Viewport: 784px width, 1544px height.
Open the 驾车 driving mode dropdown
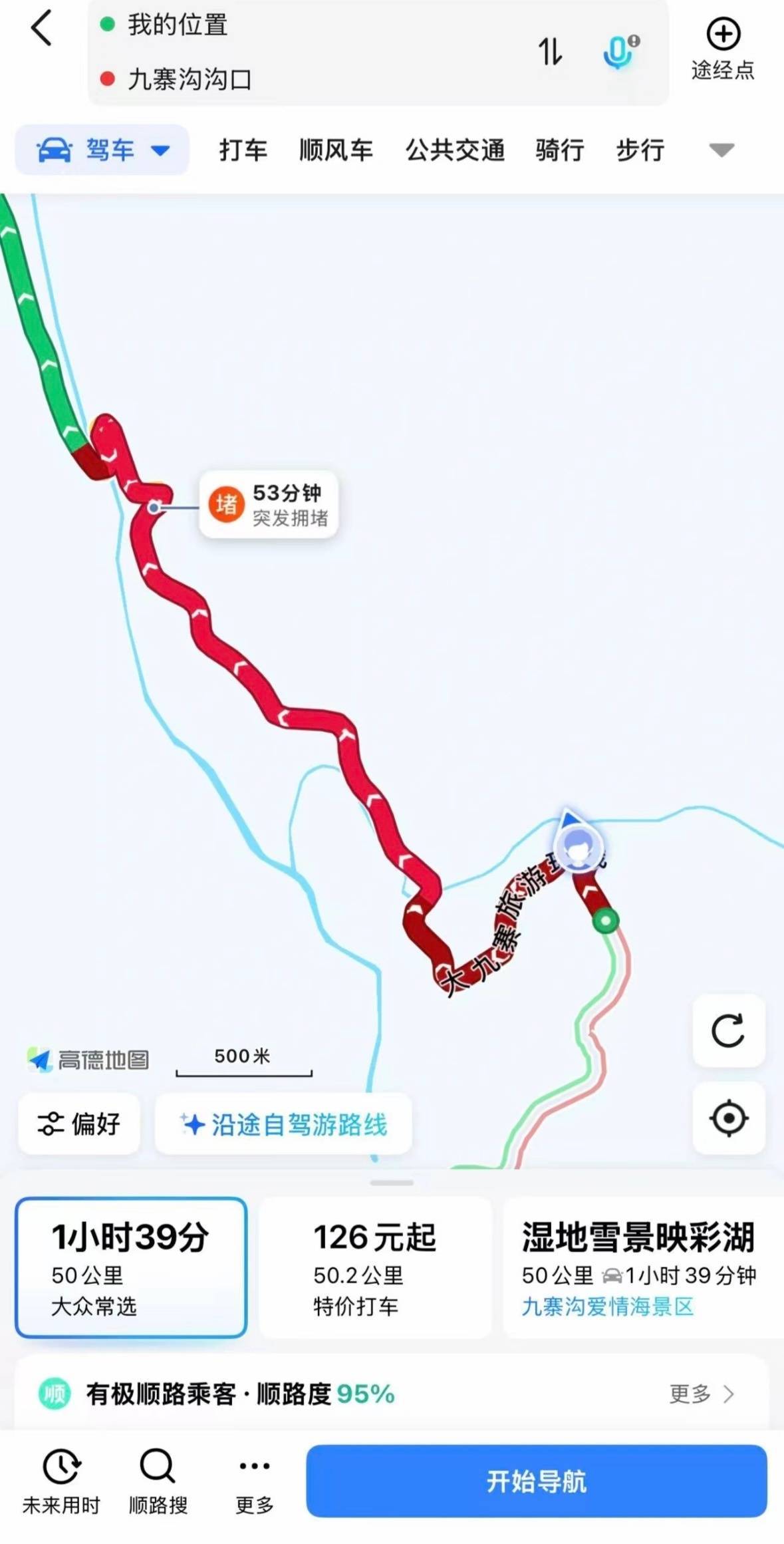pos(102,150)
